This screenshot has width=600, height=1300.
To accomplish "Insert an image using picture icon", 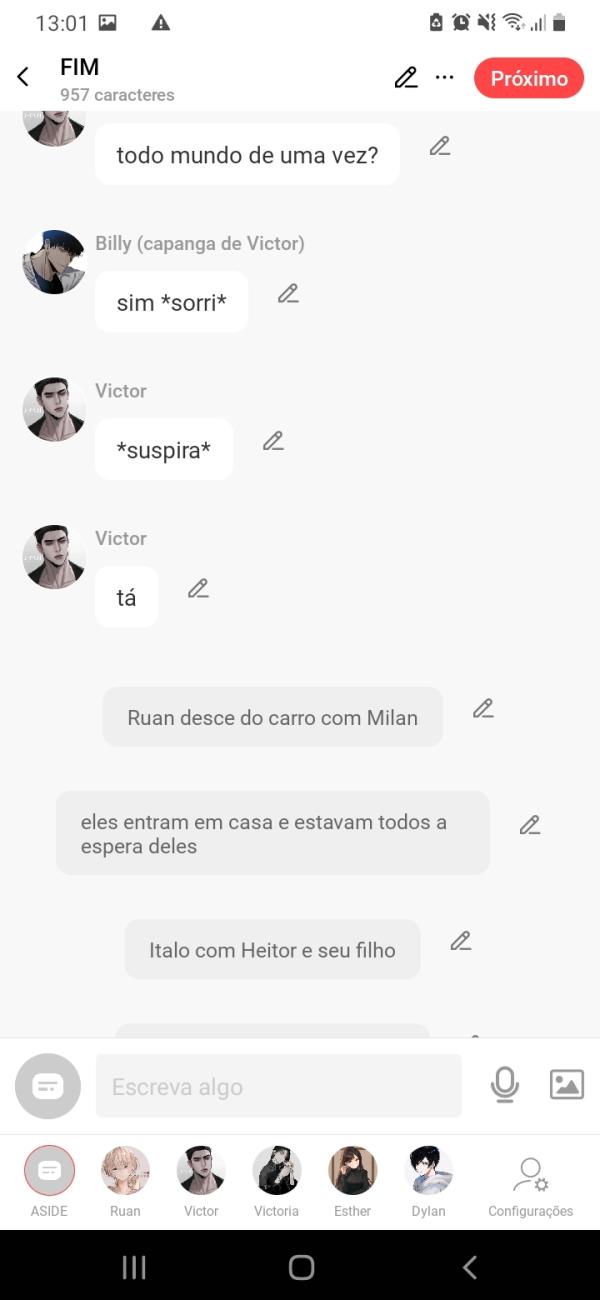I will point(566,1085).
